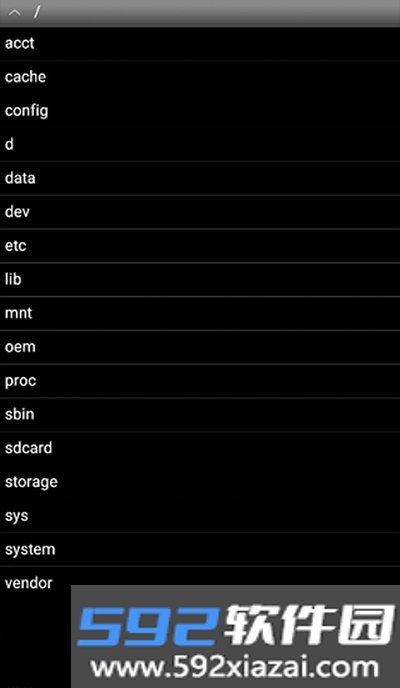Enter the system directory
Screen dimensions: 400x688
click(200, 549)
